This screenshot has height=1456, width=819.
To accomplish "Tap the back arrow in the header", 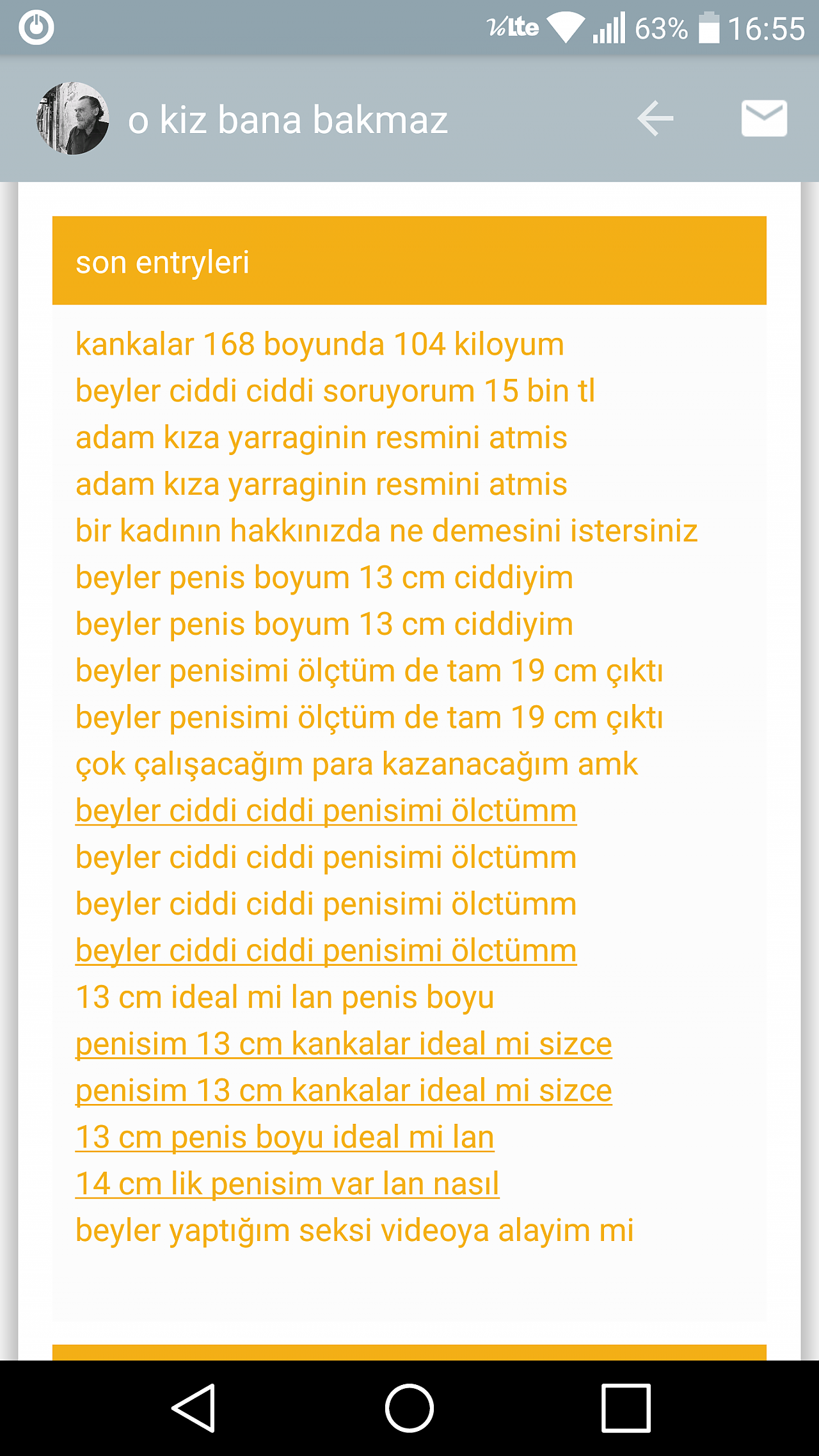I will (x=655, y=118).
